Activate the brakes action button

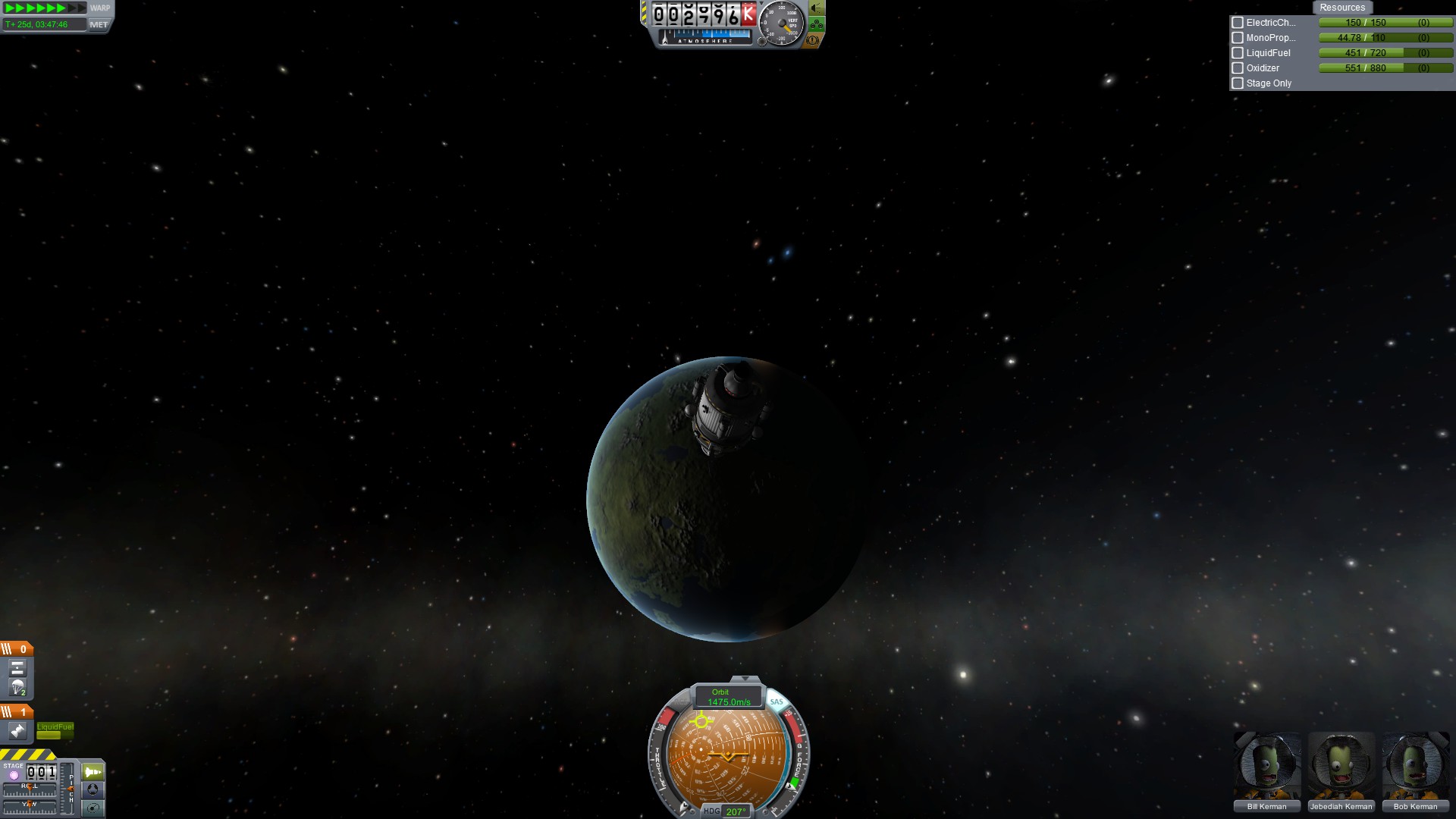pyautogui.click(x=813, y=40)
